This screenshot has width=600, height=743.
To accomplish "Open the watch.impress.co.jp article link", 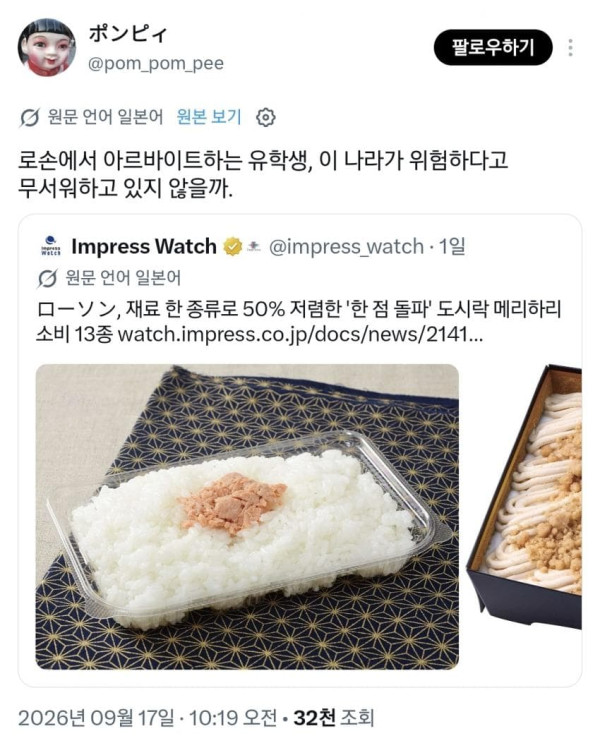I will (300, 335).
